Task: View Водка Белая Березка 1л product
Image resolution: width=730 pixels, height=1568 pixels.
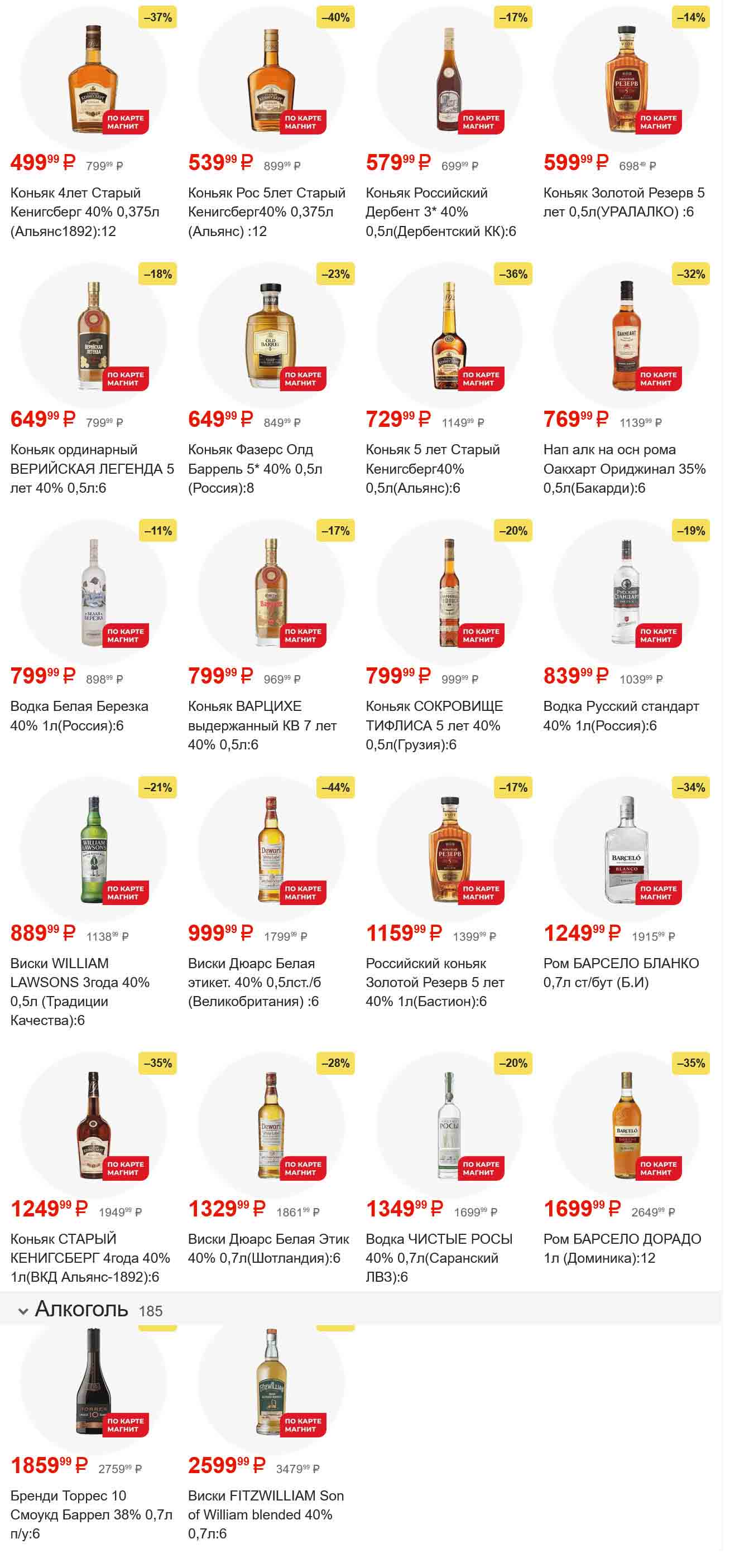Action: [x=93, y=592]
